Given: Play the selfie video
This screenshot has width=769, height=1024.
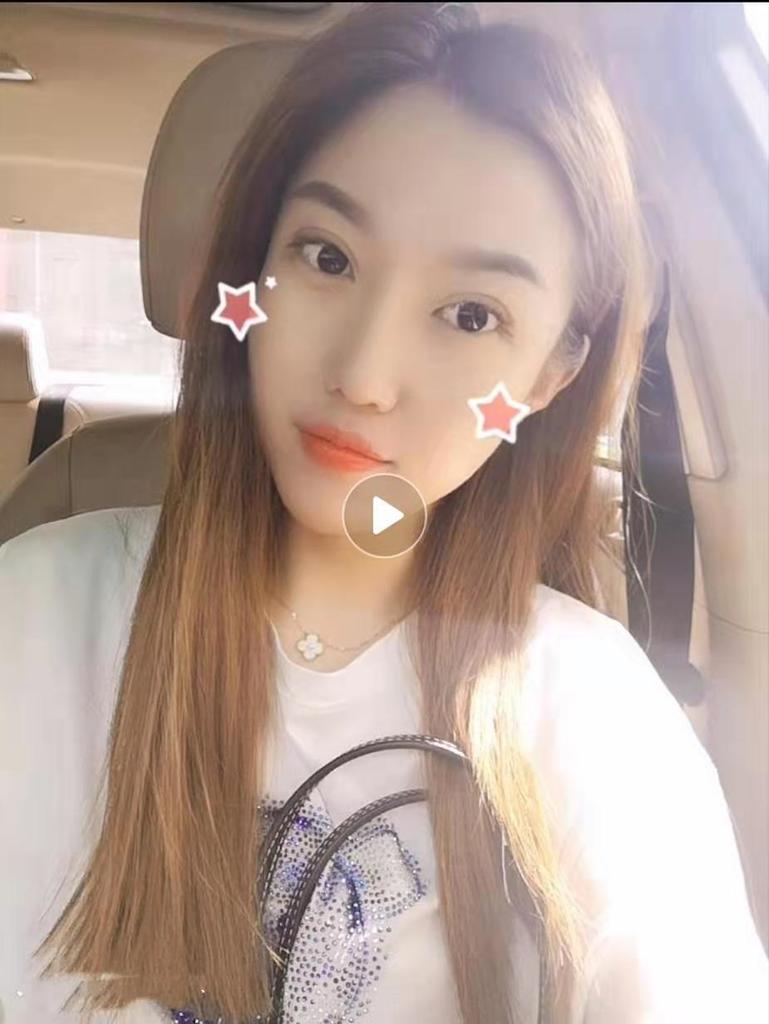Looking at the screenshot, I should pos(385,515).
